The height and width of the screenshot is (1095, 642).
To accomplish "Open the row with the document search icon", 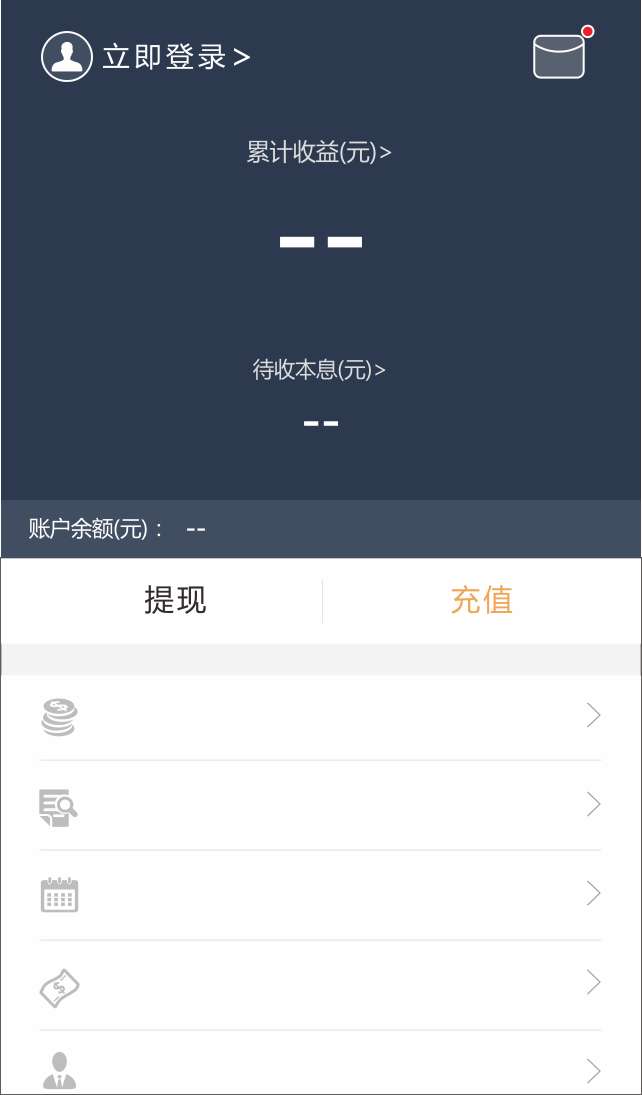I will tap(320, 805).
